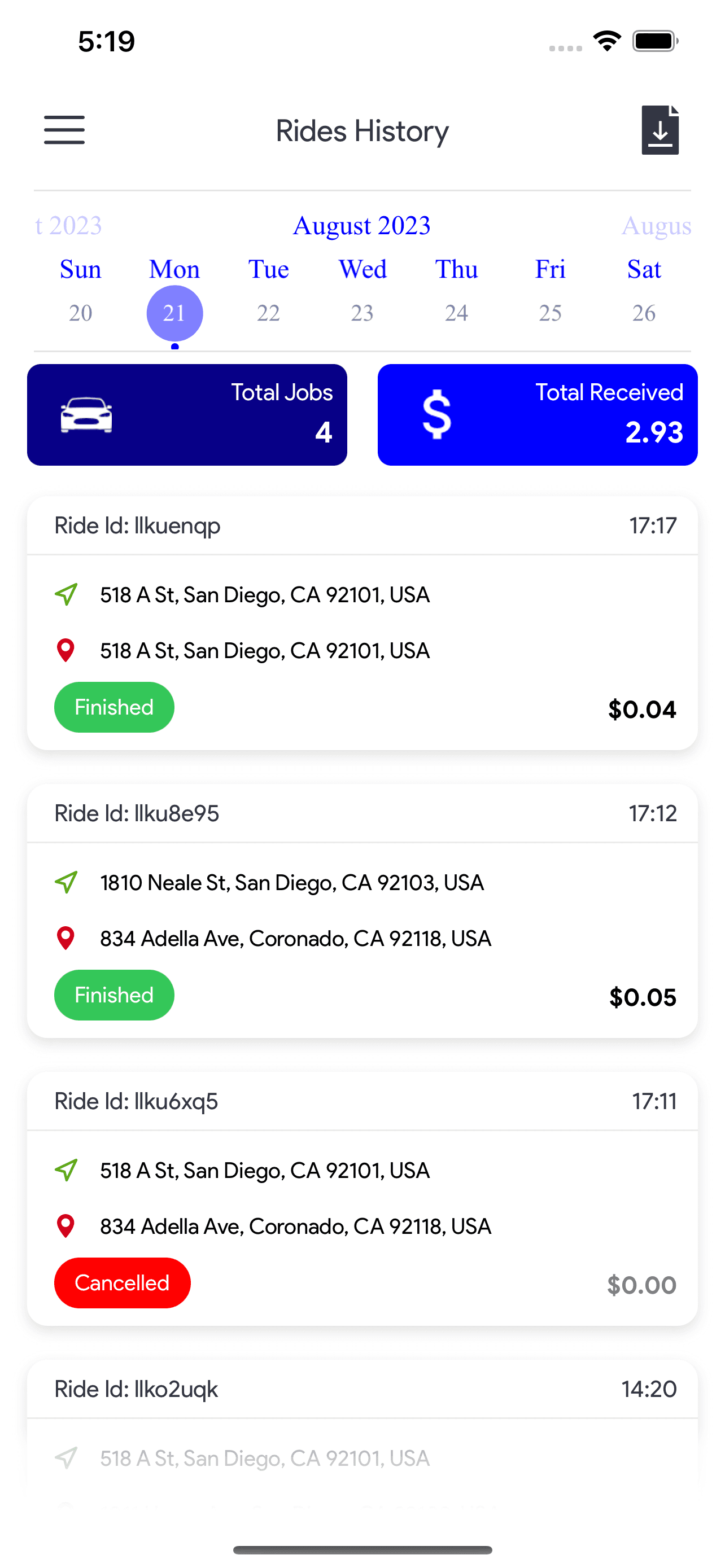The image size is (725, 1568).
Task: Tap the selected date Monday 21
Action: tap(174, 313)
